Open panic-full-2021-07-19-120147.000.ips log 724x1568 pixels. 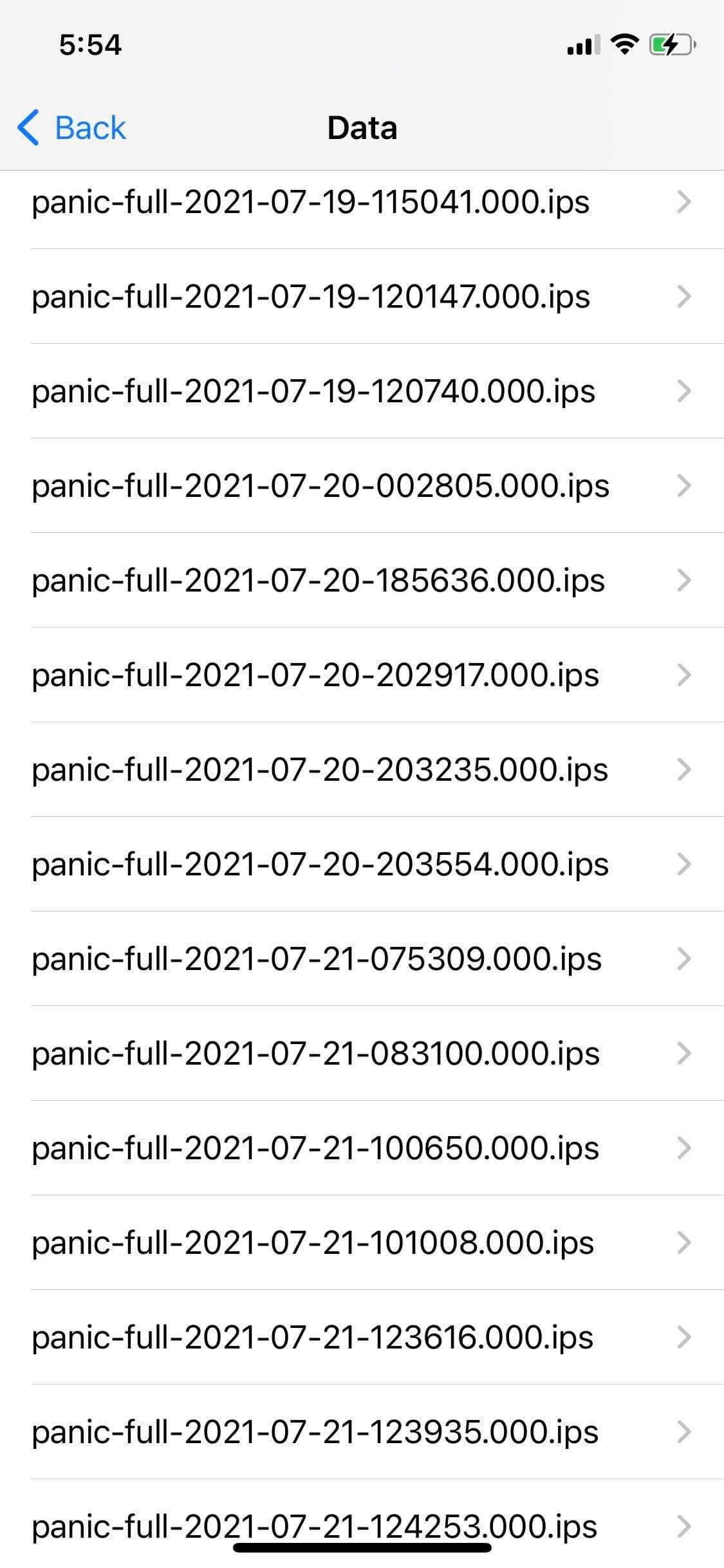click(x=311, y=297)
